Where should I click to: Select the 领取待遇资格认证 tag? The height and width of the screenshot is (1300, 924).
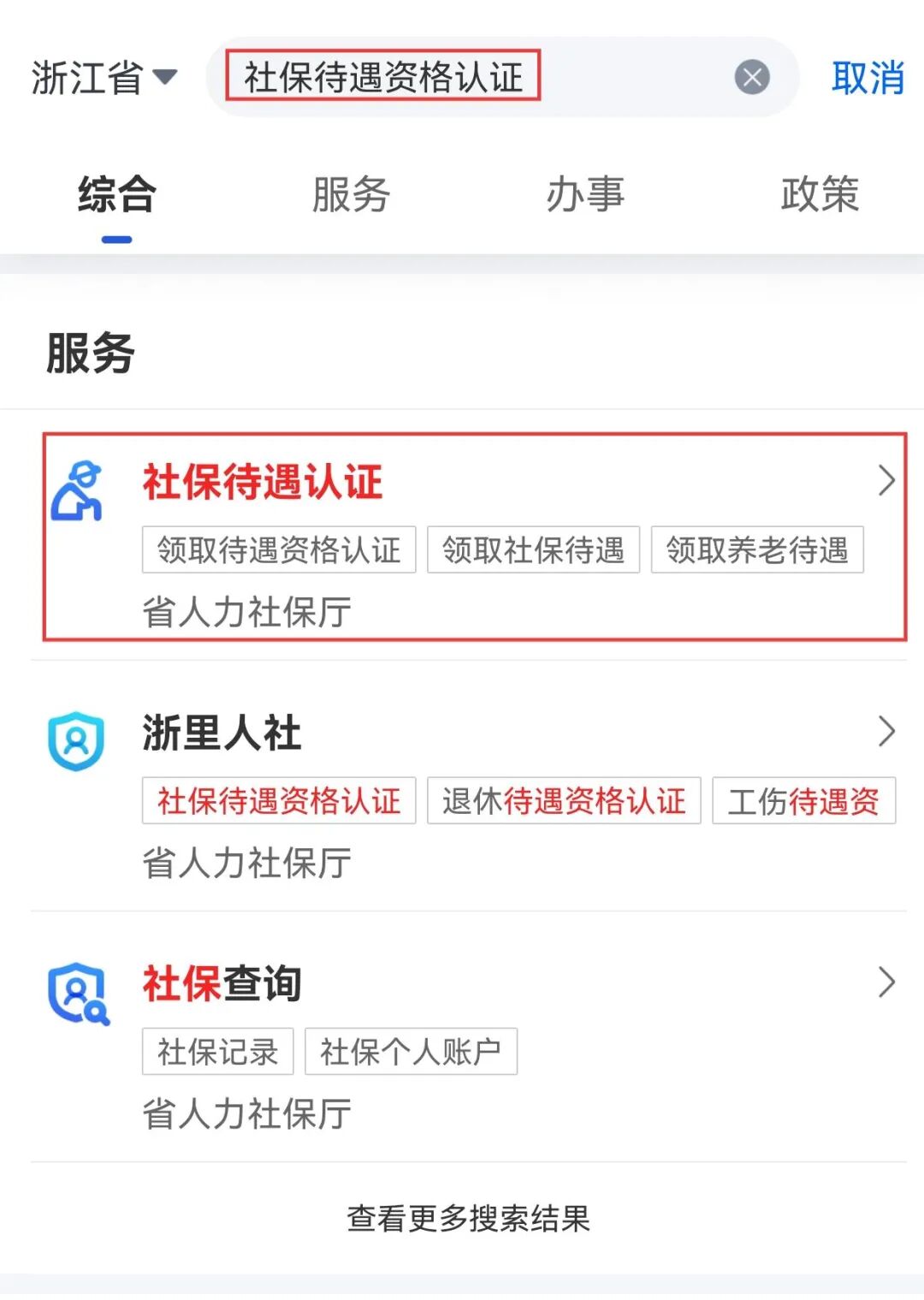click(x=279, y=549)
